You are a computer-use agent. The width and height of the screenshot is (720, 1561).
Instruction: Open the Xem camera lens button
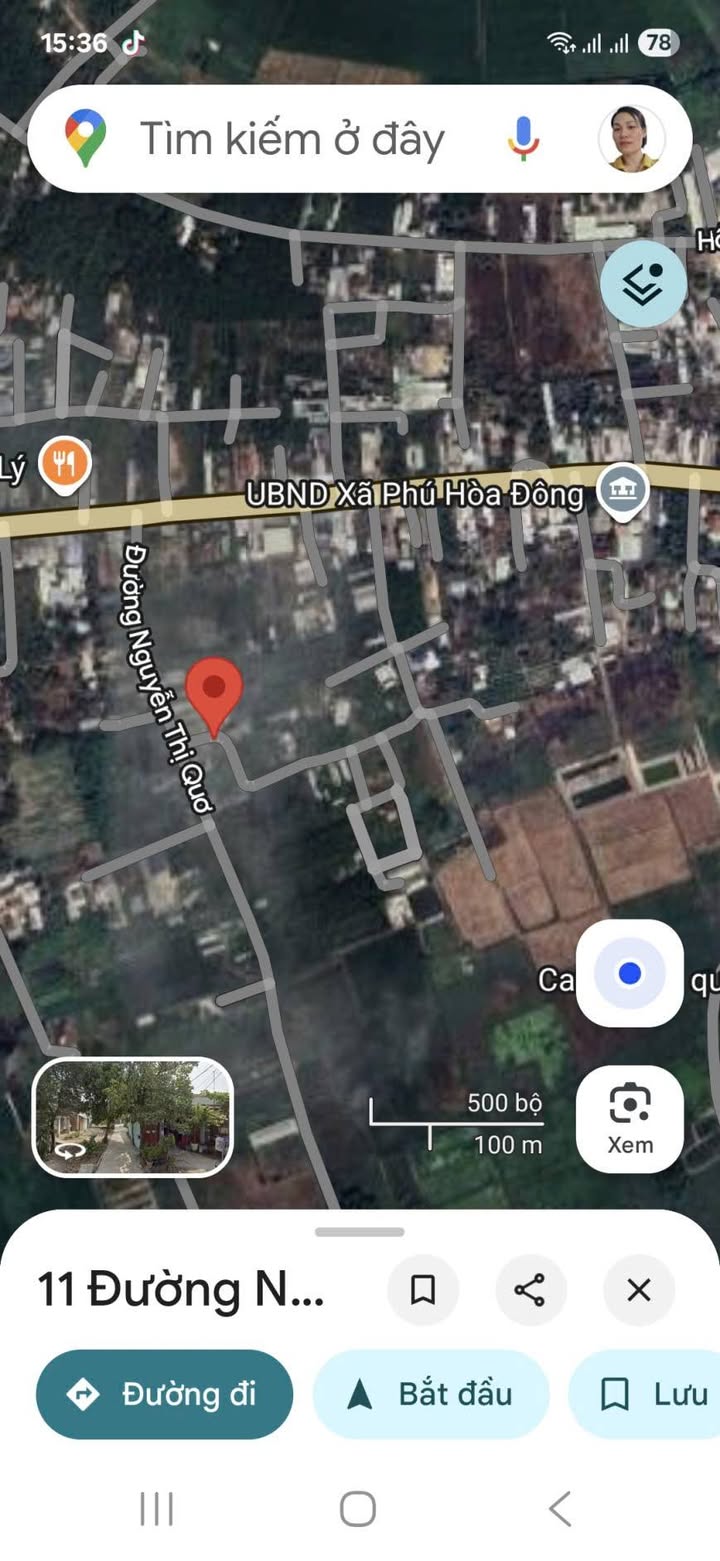[630, 1119]
